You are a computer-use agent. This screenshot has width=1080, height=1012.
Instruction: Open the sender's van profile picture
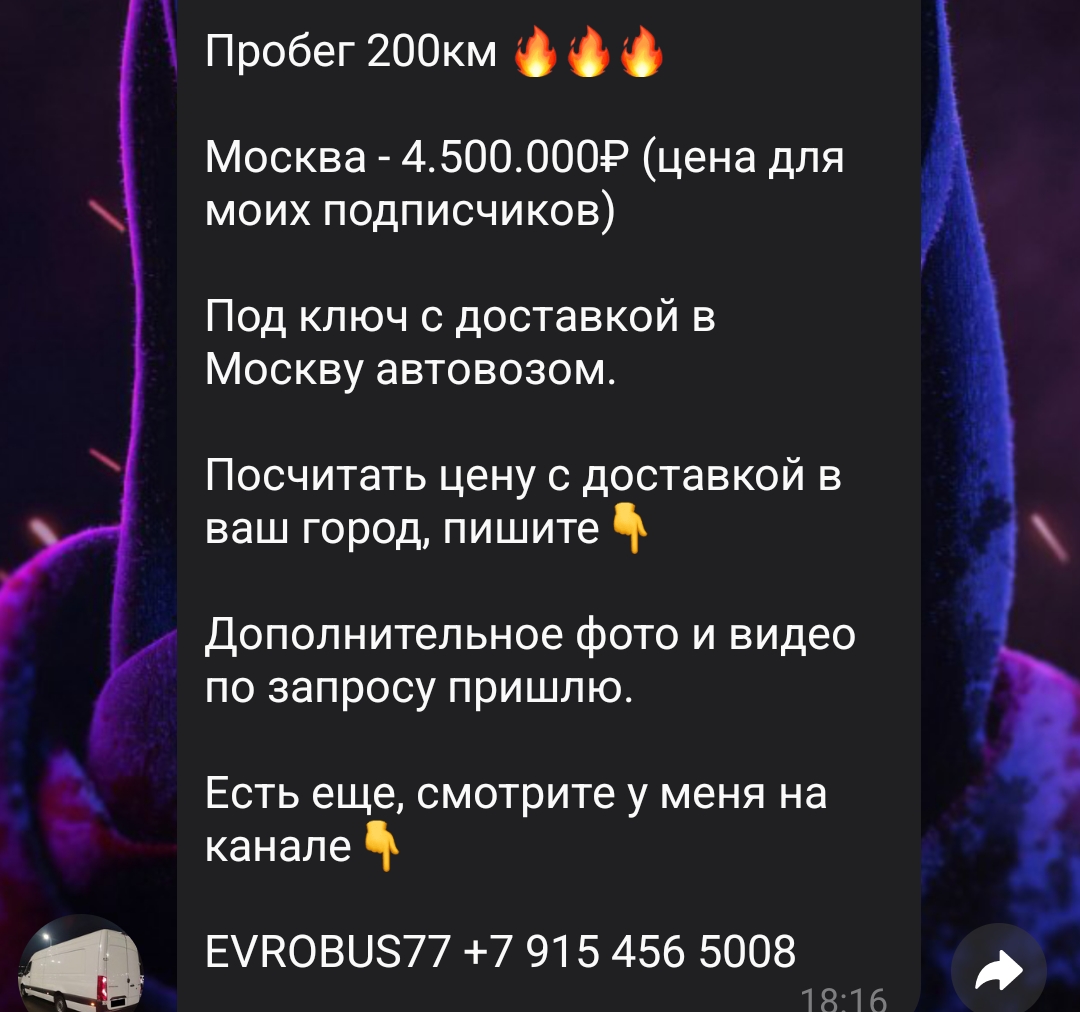click(x=81, y=967)
